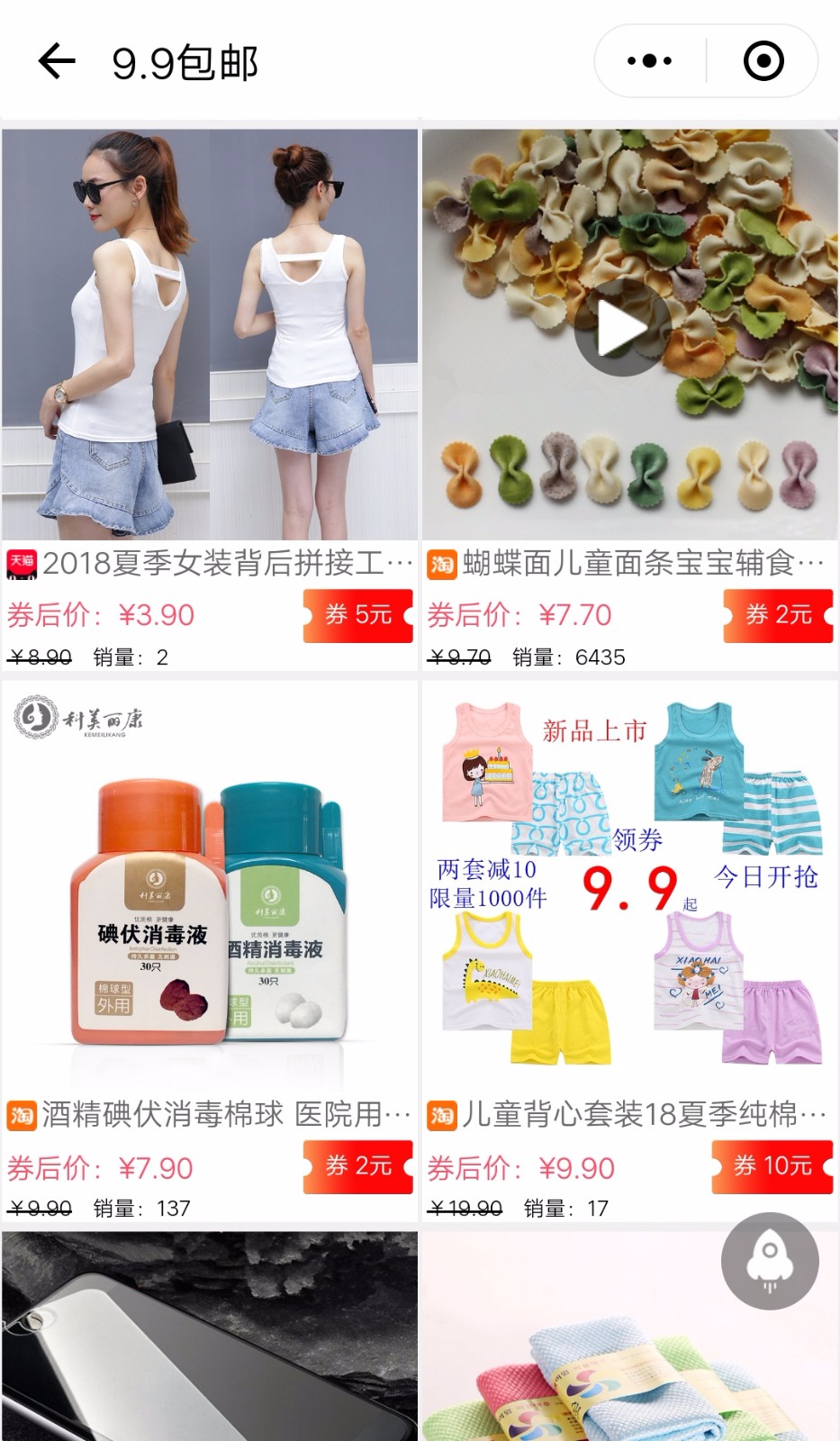Tap the rocket back-to-top button

click(770, 1262)
